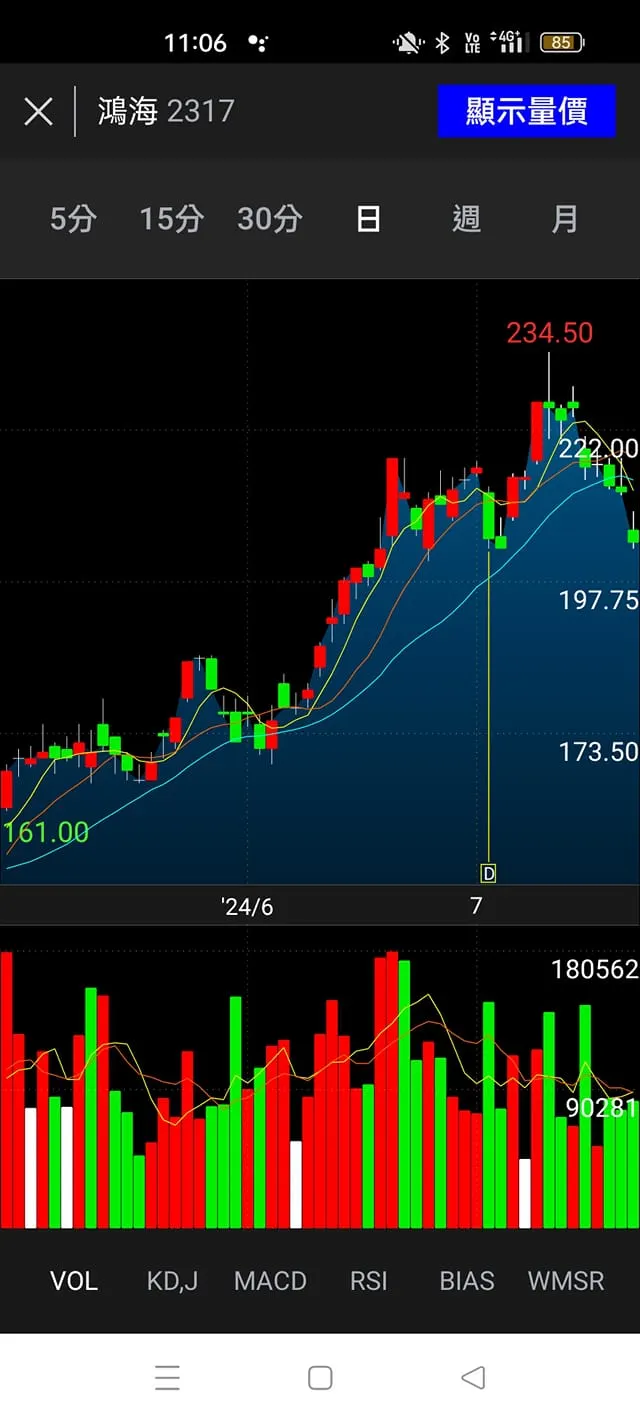Select the 15分 chart interval
The image size is (640, 1422).
click(x=171, y=219)
